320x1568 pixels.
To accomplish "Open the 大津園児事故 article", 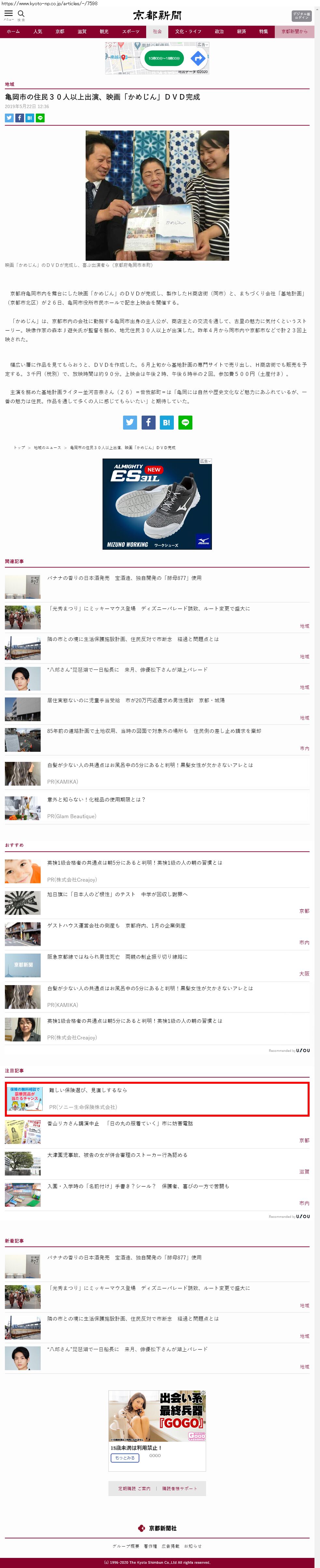I will [x=117, y=1155].
